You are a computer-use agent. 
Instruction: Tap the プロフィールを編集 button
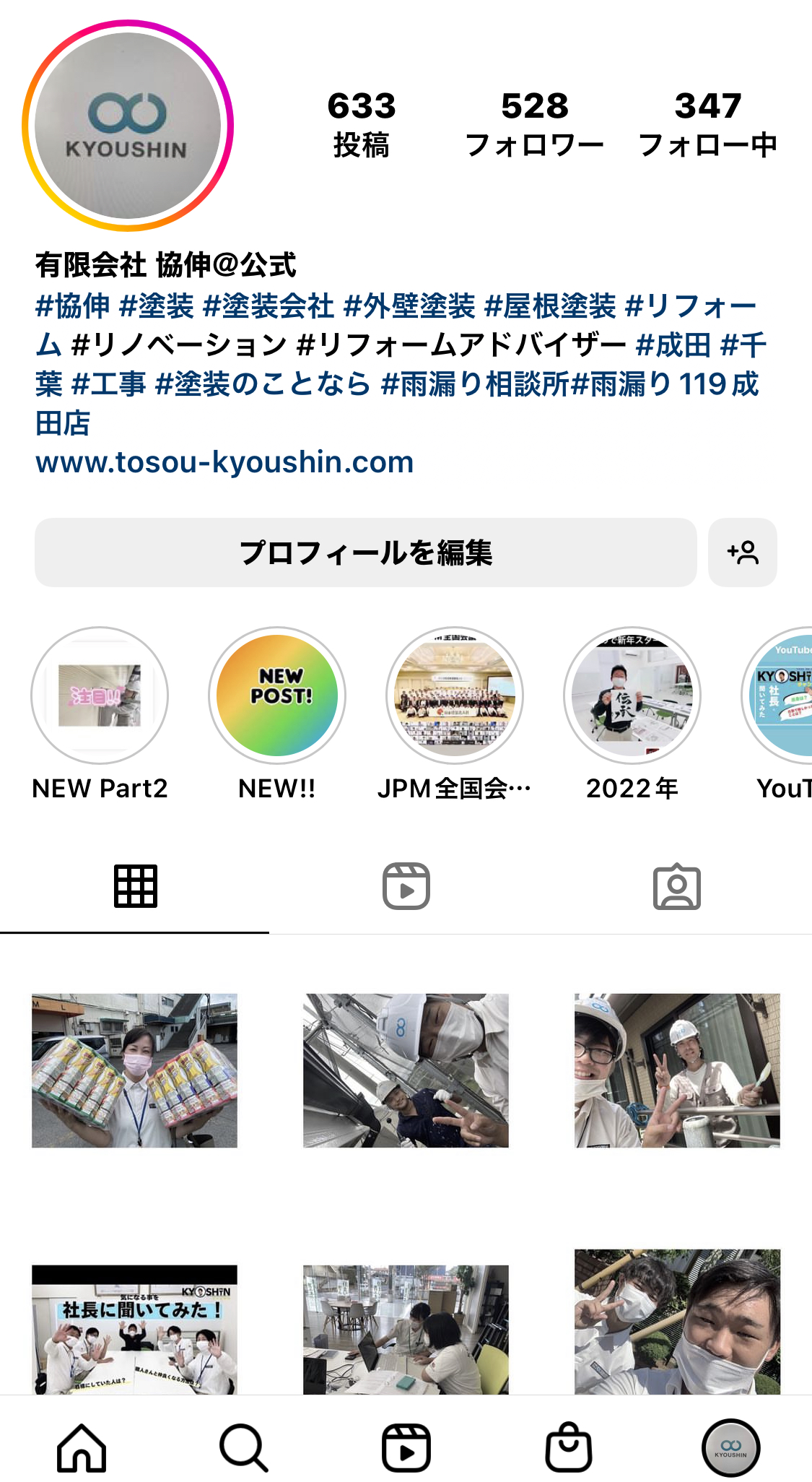coord(365,552)
